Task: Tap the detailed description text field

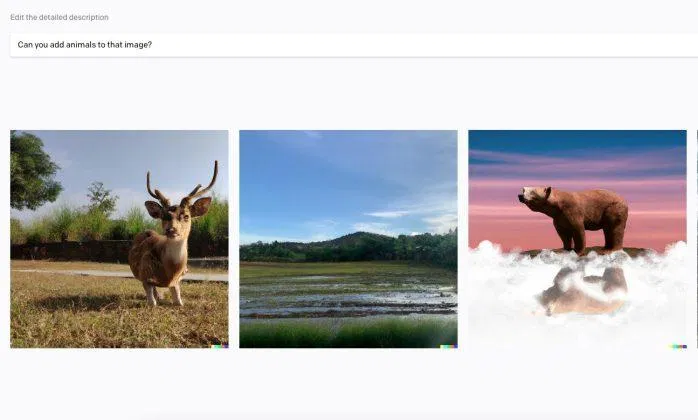Action: [350, 45]
